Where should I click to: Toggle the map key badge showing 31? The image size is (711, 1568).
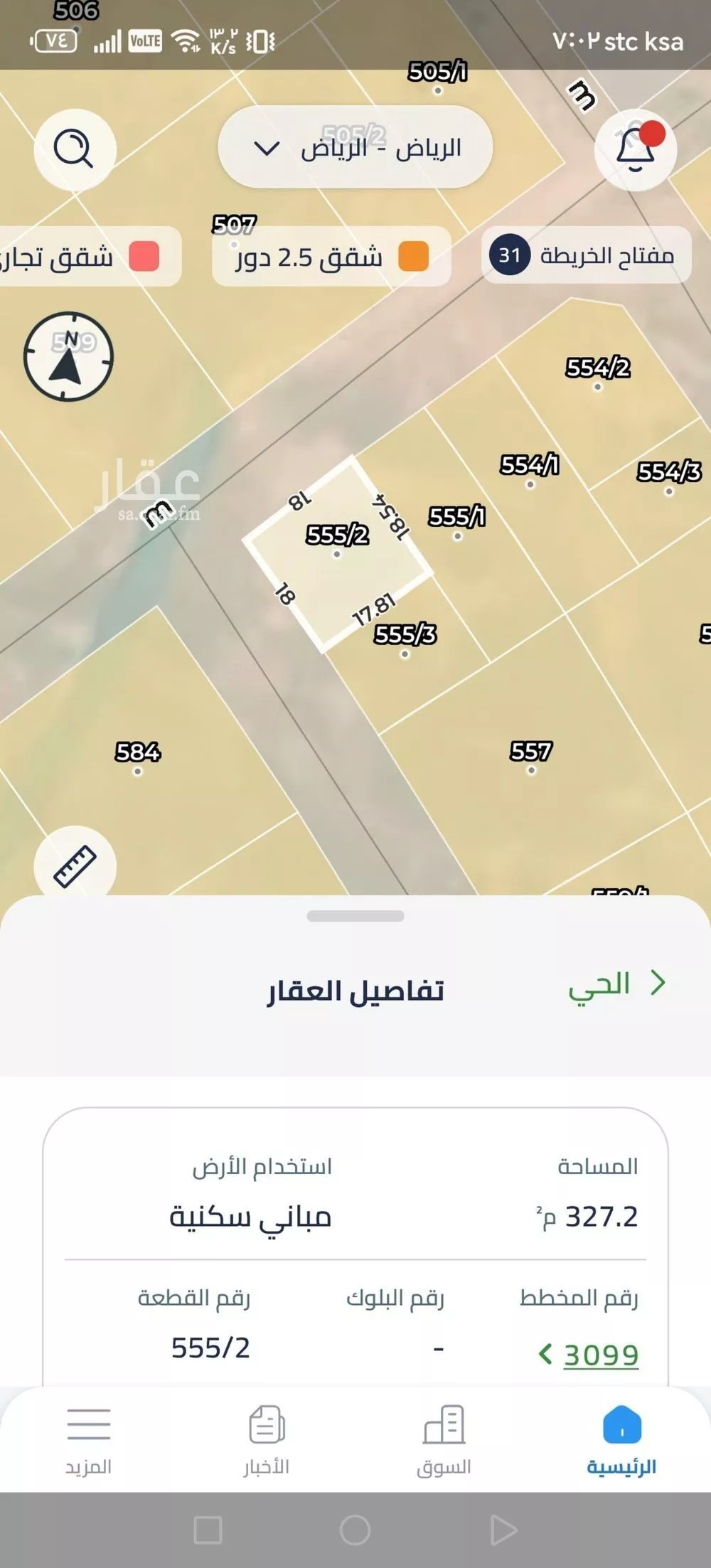(507, 255)
